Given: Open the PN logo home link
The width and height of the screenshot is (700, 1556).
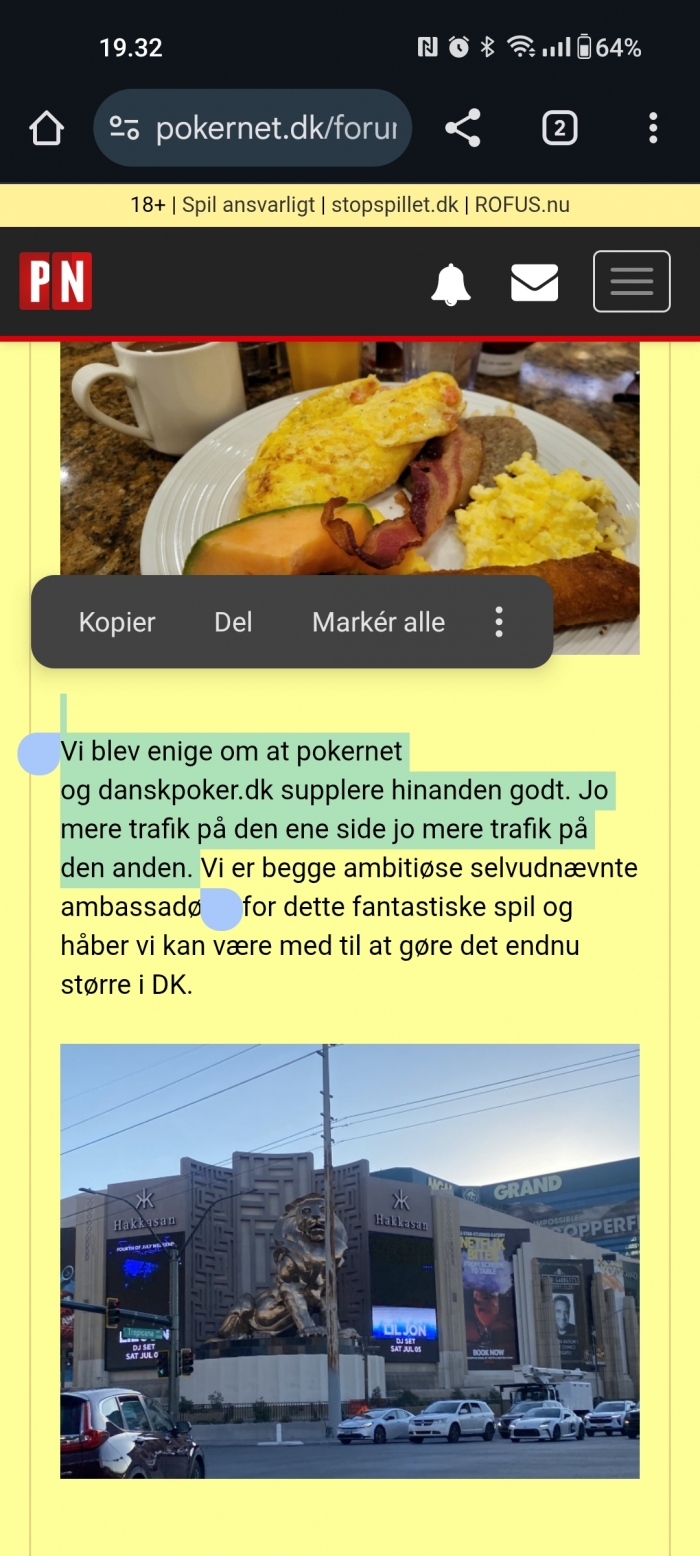Looking at the screenshot, I should tap(56, 281).
